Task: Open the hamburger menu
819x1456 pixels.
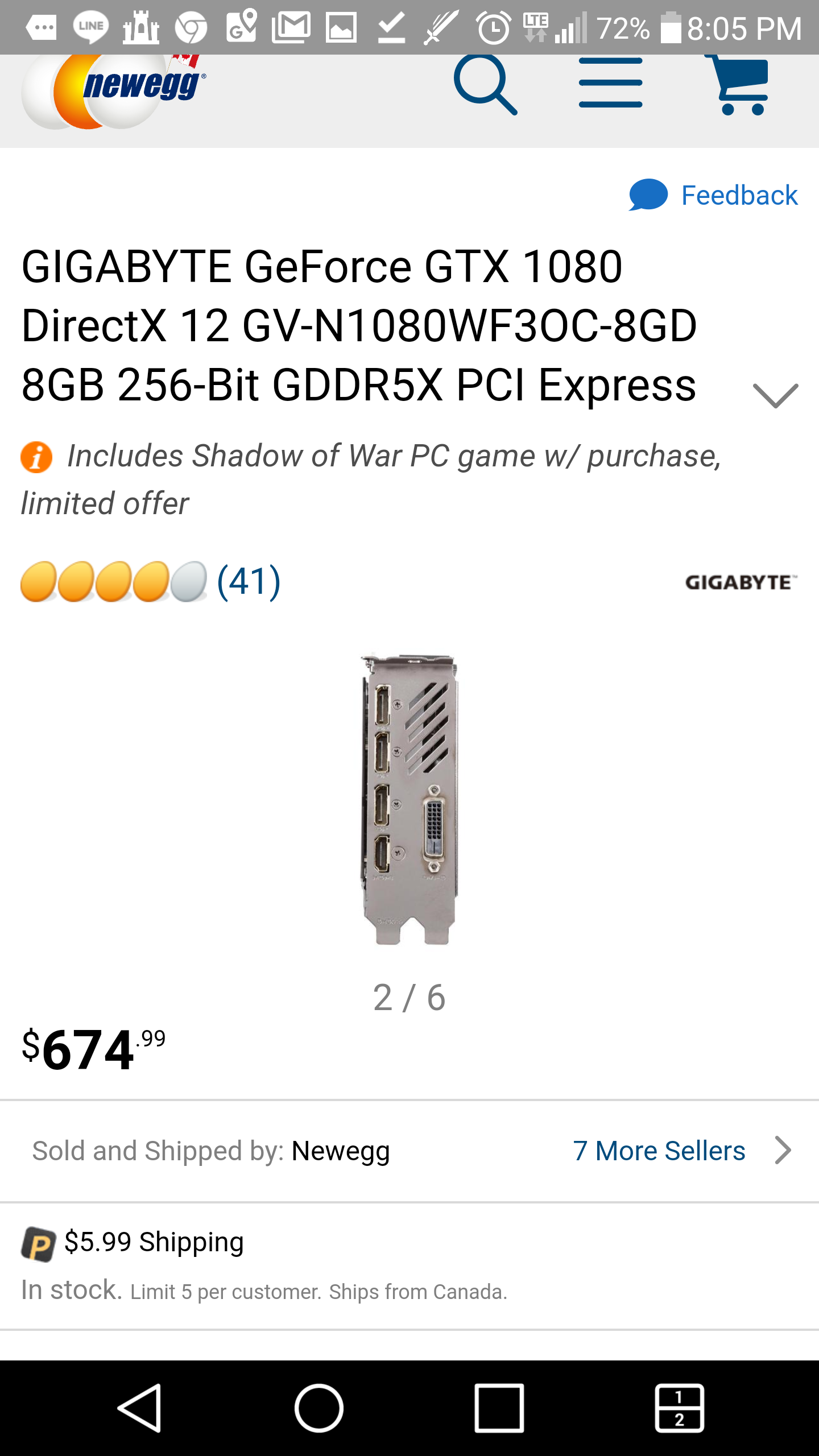Action: click(610, 83)
